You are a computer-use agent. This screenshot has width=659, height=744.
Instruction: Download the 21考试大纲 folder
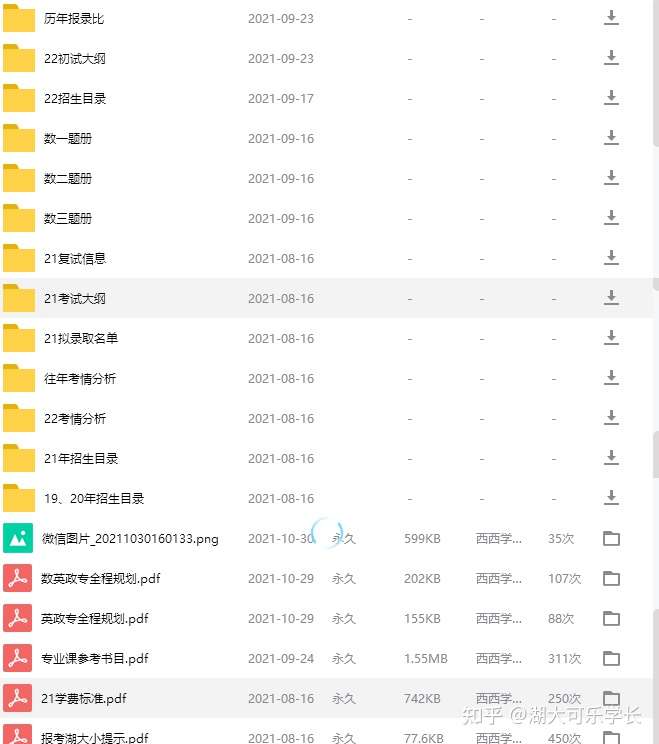tap(611, 298)
